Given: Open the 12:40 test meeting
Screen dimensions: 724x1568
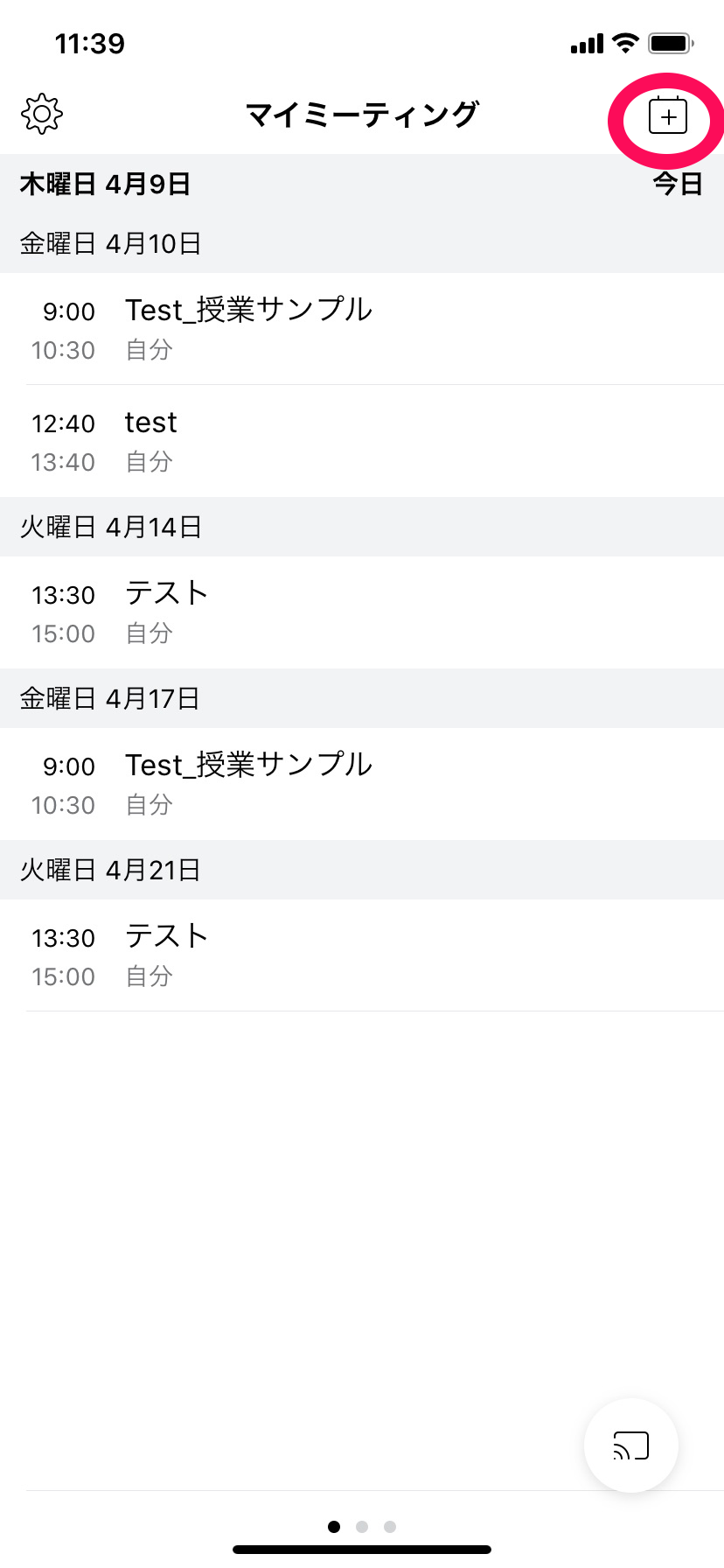Looking at the screenshot, I should (x=362, y=441).
